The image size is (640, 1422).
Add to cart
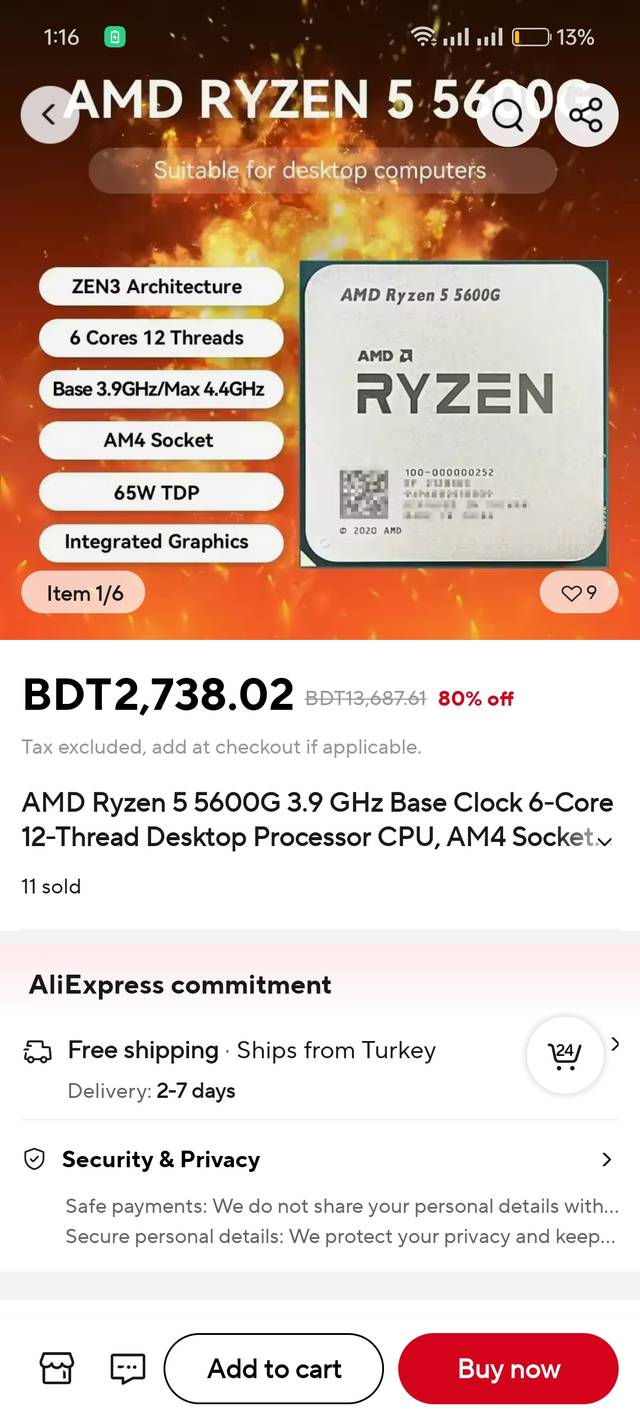274,1368
